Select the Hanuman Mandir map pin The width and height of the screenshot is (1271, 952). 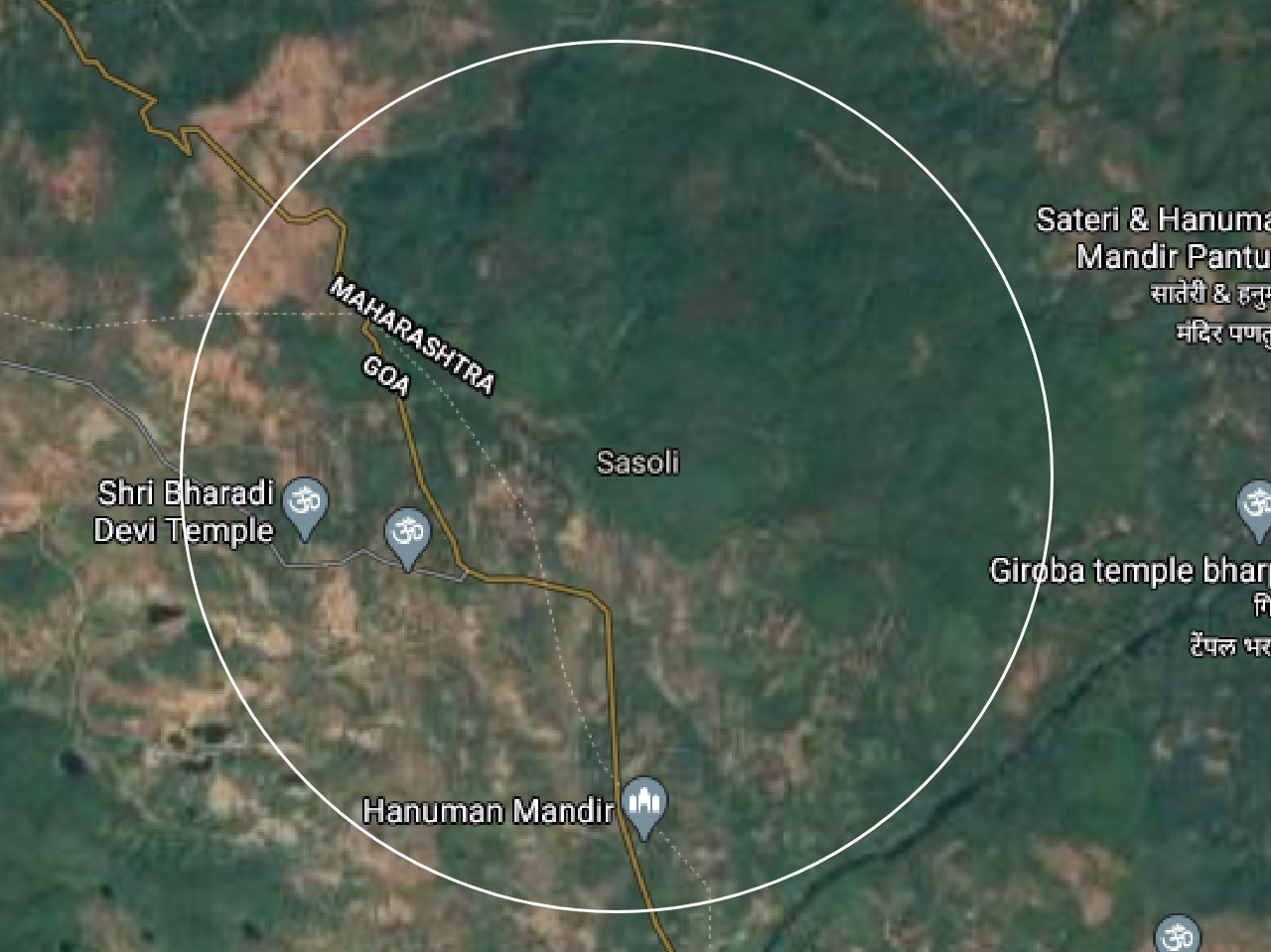tap(644, 804)
